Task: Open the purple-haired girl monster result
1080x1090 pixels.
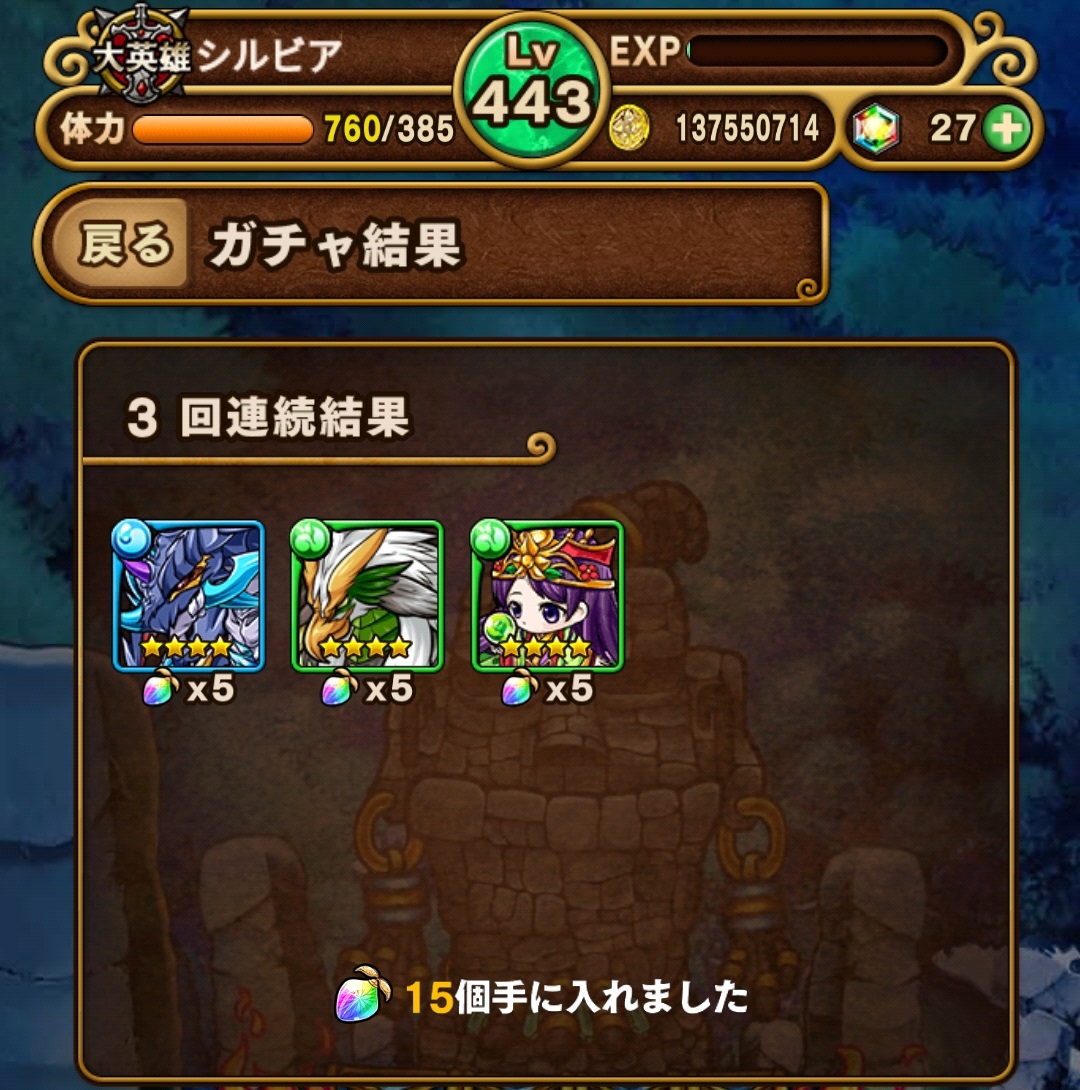Action: point(547,595)
